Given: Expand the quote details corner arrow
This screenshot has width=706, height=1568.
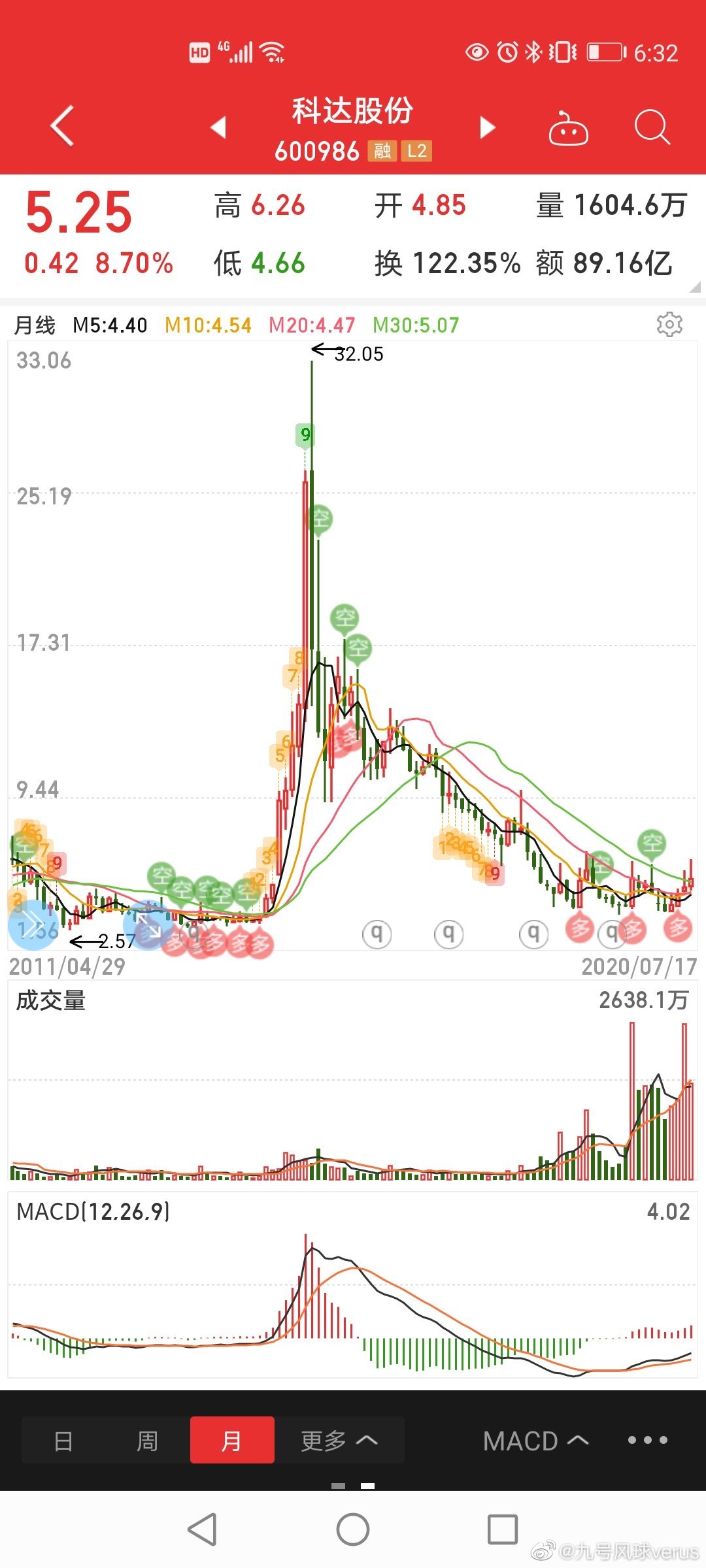Looking at the screenshot, I should coord(695,287).
